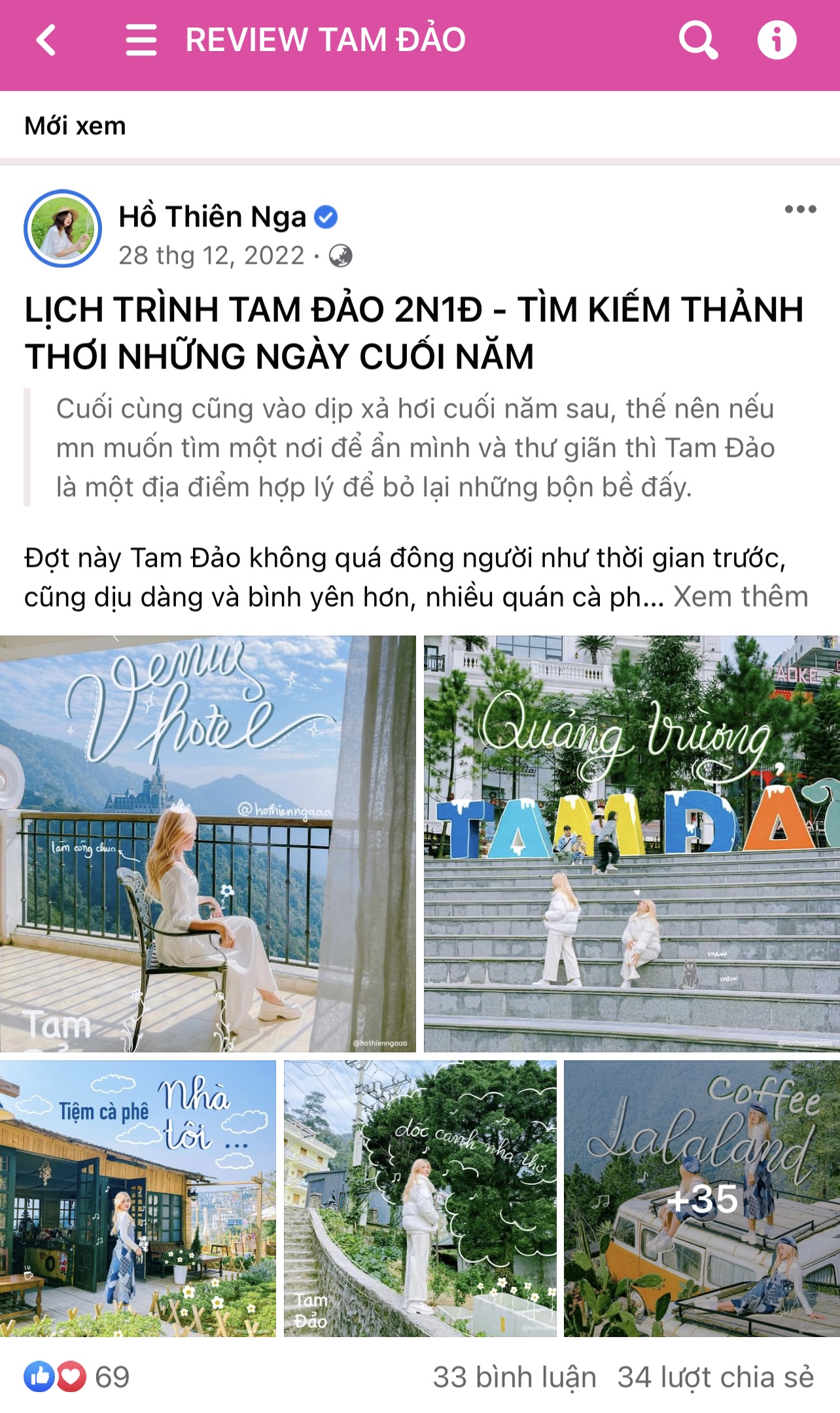Open group info icon
Image resolution: width=840 pixels, height=1413 pixels.
click(x=777, y=41)
